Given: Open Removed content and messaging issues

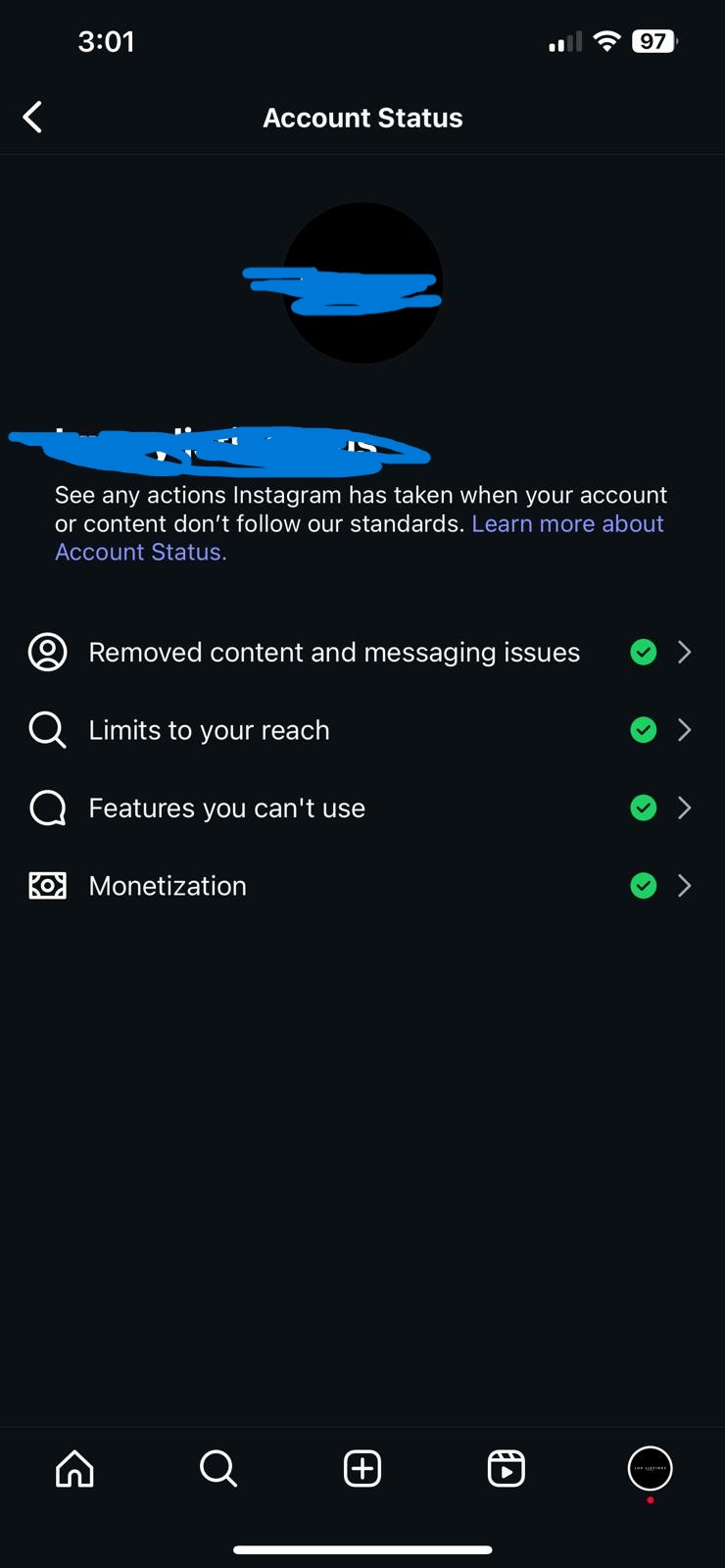Looking at the screenshot, I should click(x=333, y=653).
